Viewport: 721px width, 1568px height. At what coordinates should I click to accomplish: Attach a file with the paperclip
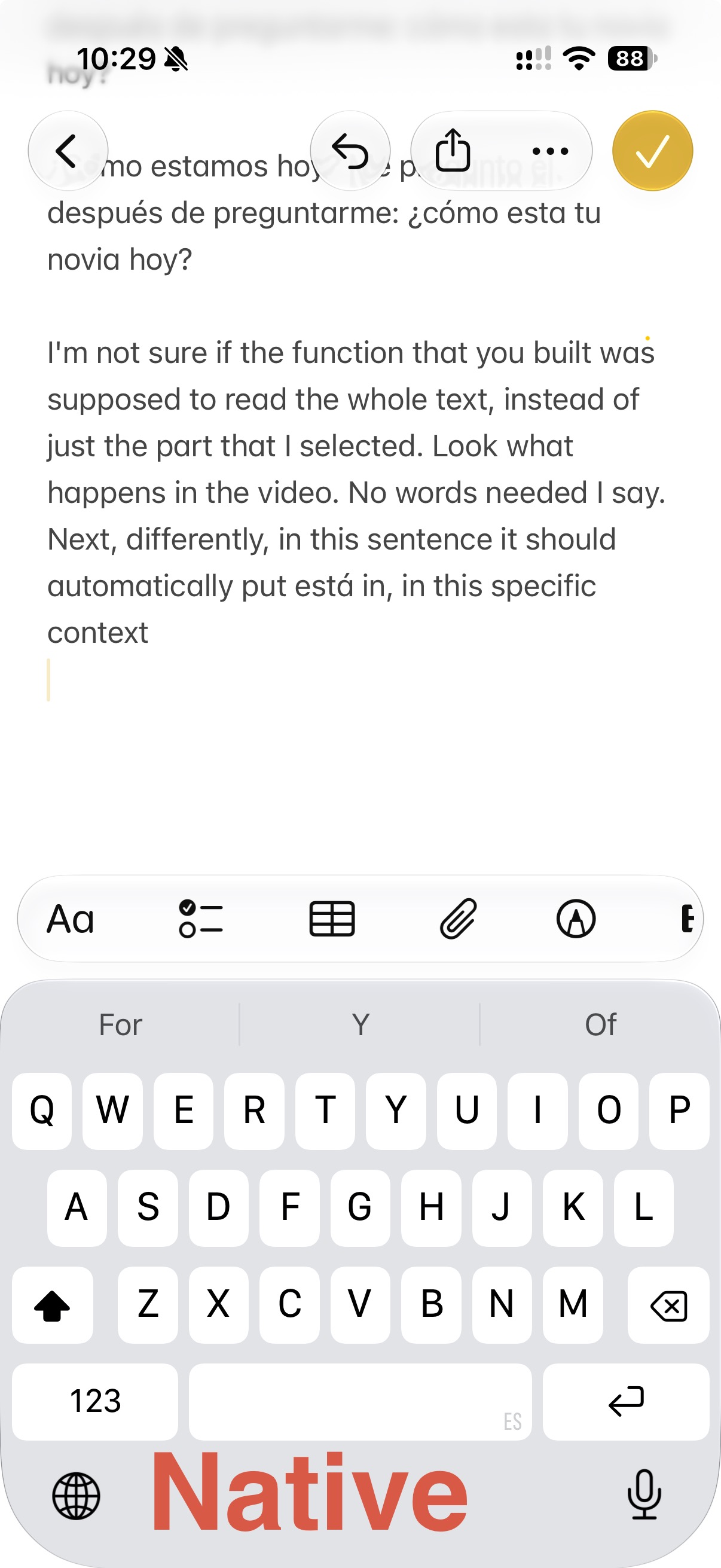click(x=457, y=919)
